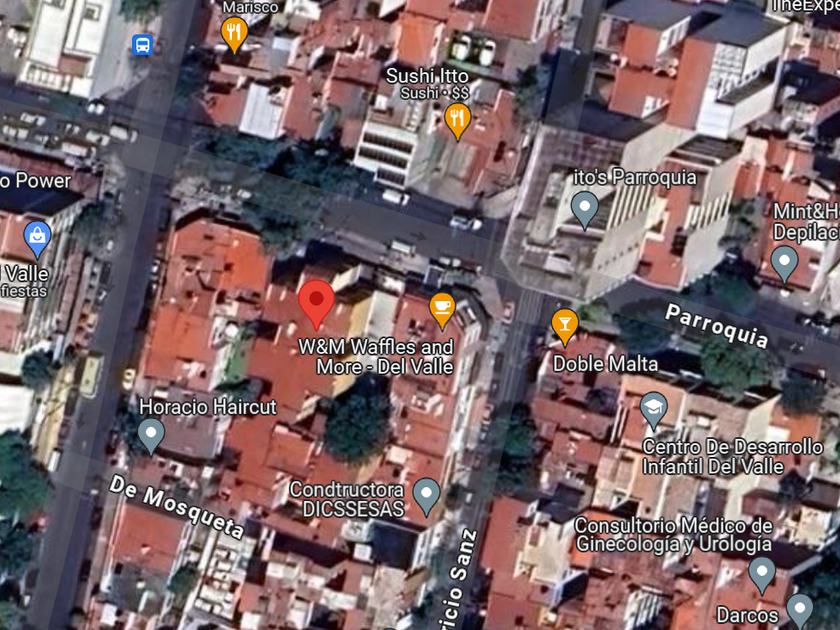The image size is (840, 630).
Task: Open the W&M Waffles and More red marker
Action: click(317, 304)
